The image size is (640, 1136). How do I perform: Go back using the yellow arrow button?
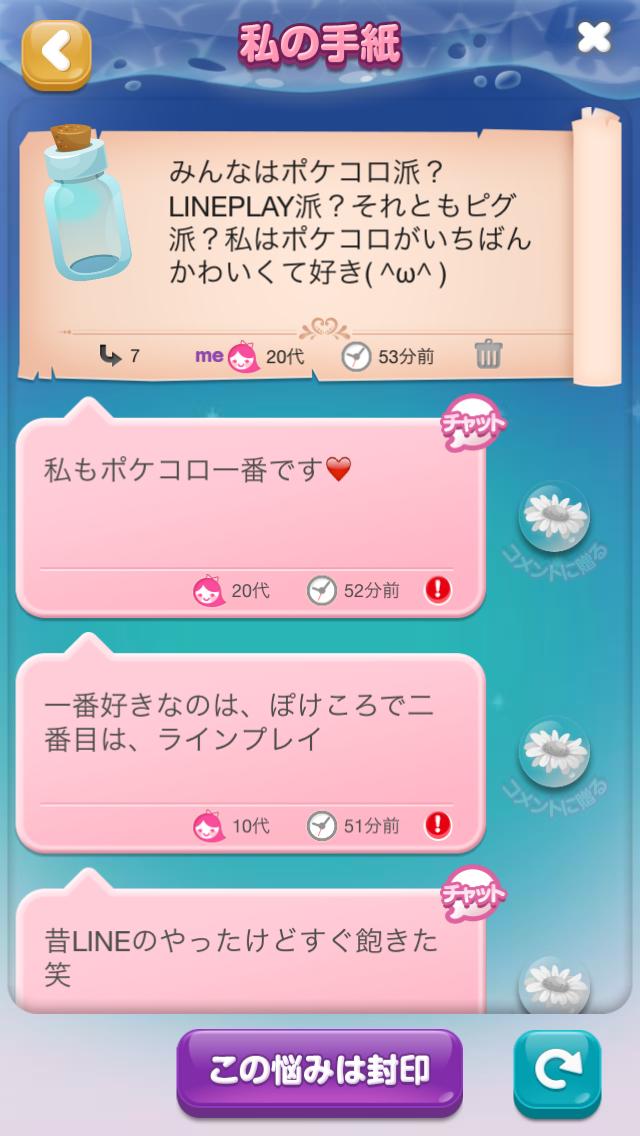[x=56, y=51]
